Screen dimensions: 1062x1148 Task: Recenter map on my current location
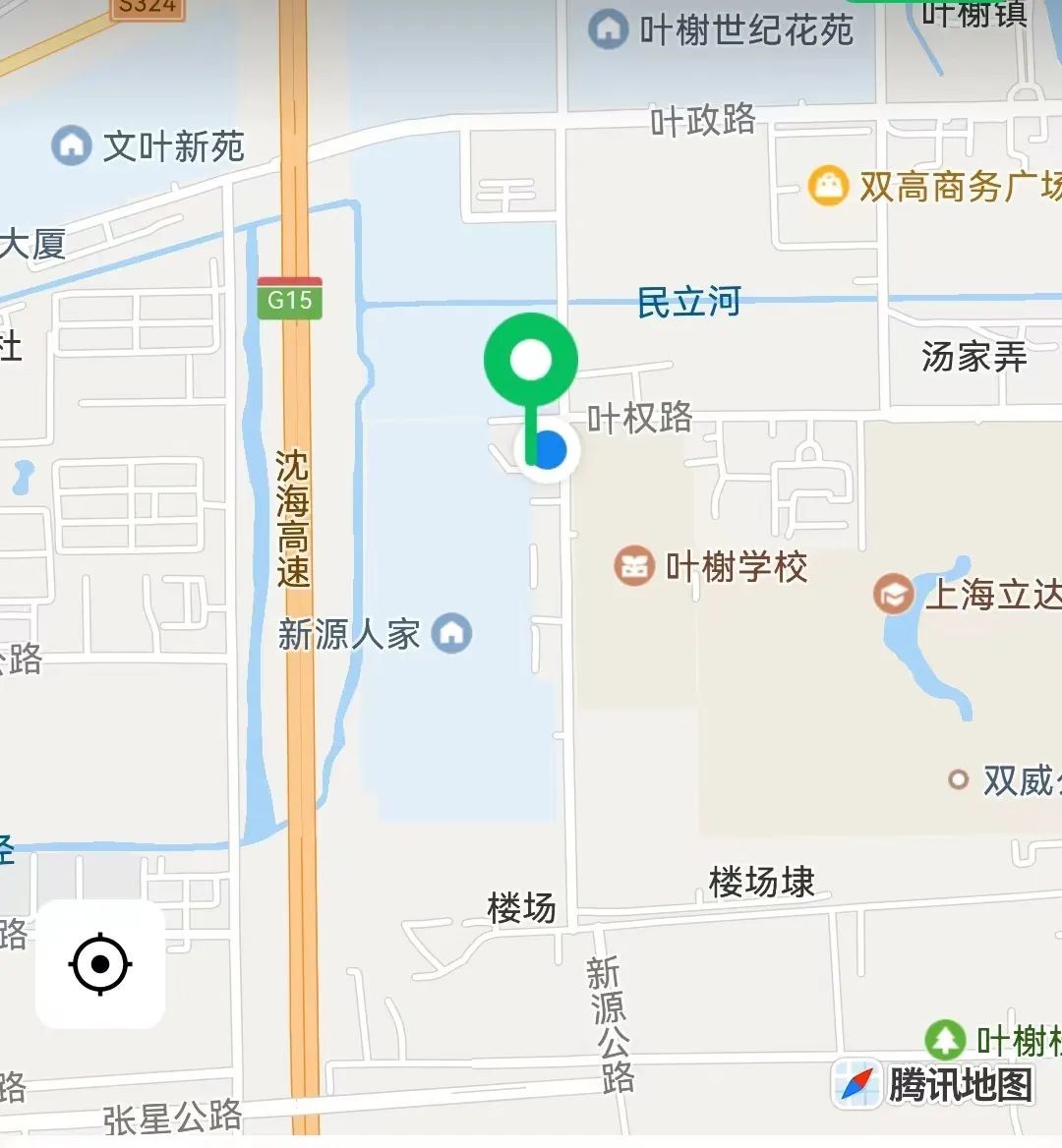click(100, 964)
